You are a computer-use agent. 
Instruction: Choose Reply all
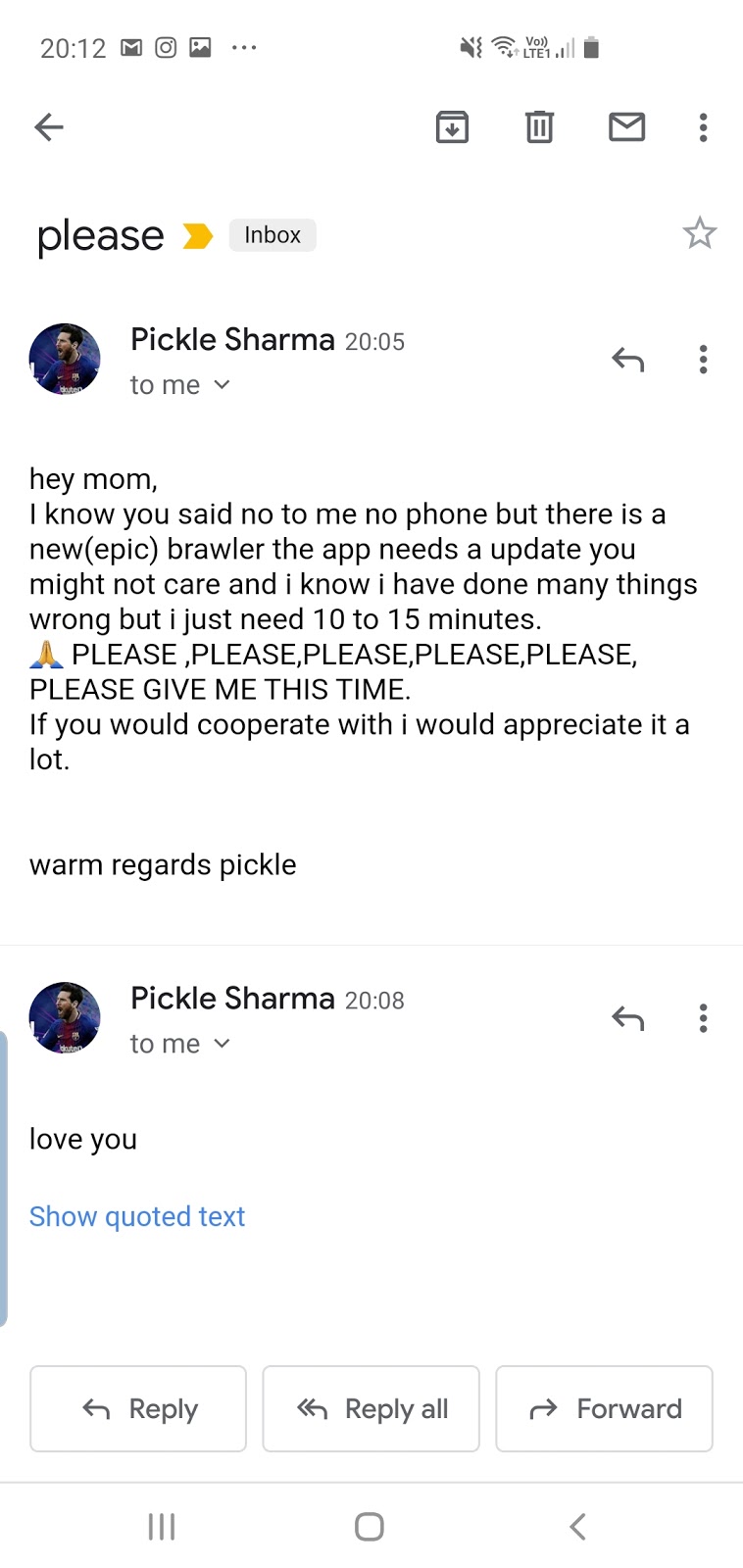tap(371, 1408)
